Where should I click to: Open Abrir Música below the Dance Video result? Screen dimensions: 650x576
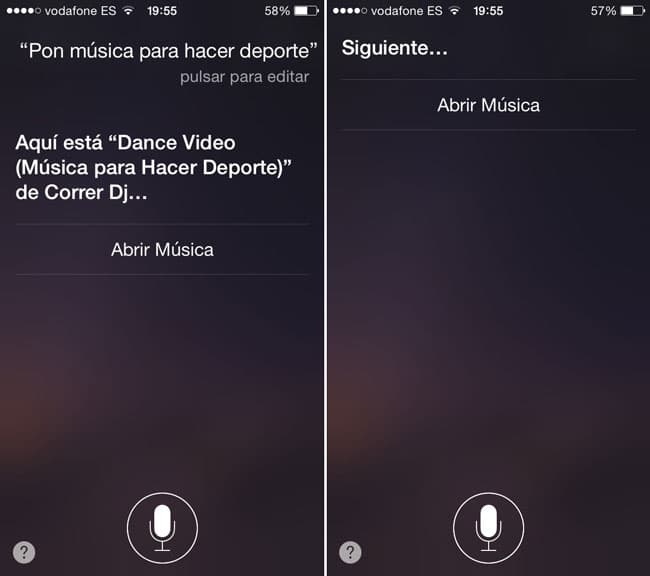click(162, 249)
